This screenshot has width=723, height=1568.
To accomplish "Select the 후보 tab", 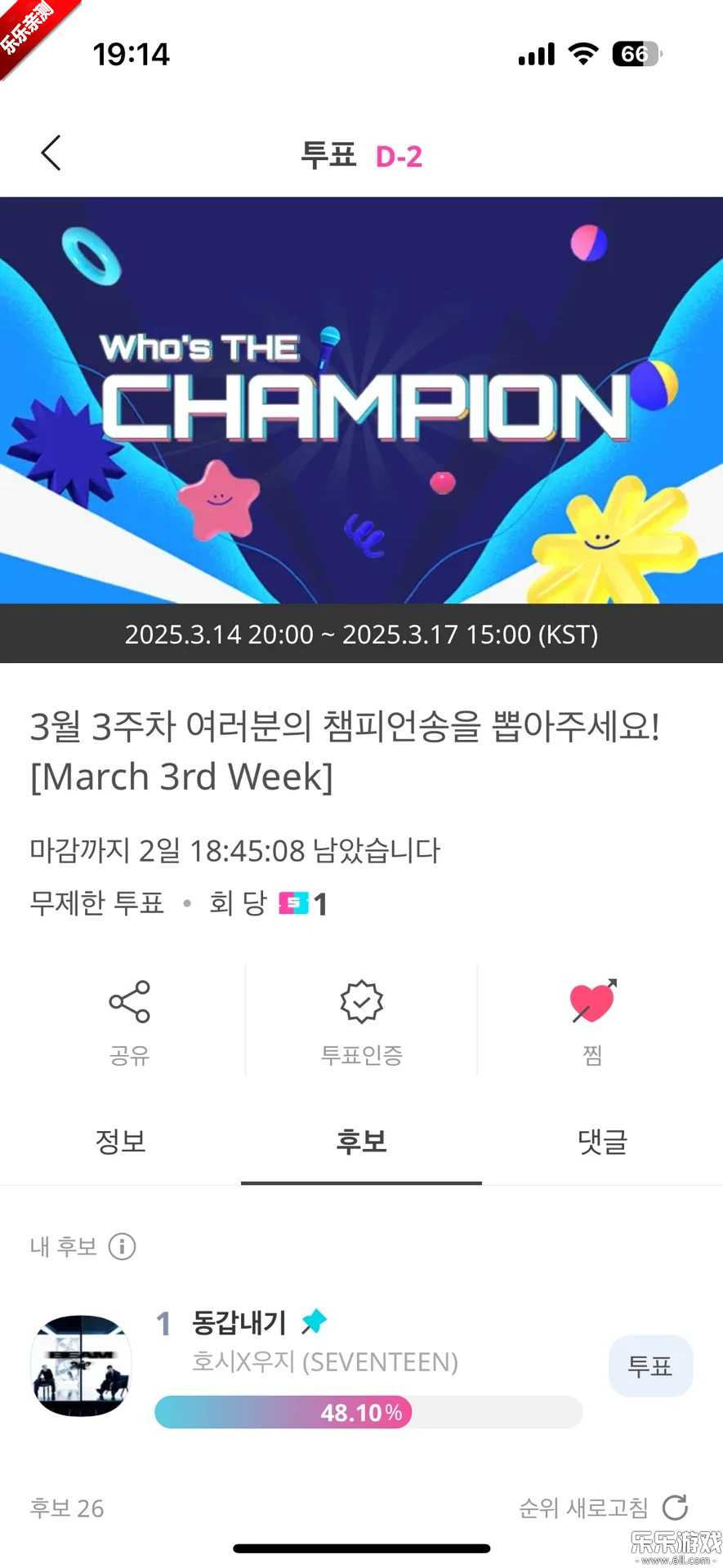I will pos(361,1141).
